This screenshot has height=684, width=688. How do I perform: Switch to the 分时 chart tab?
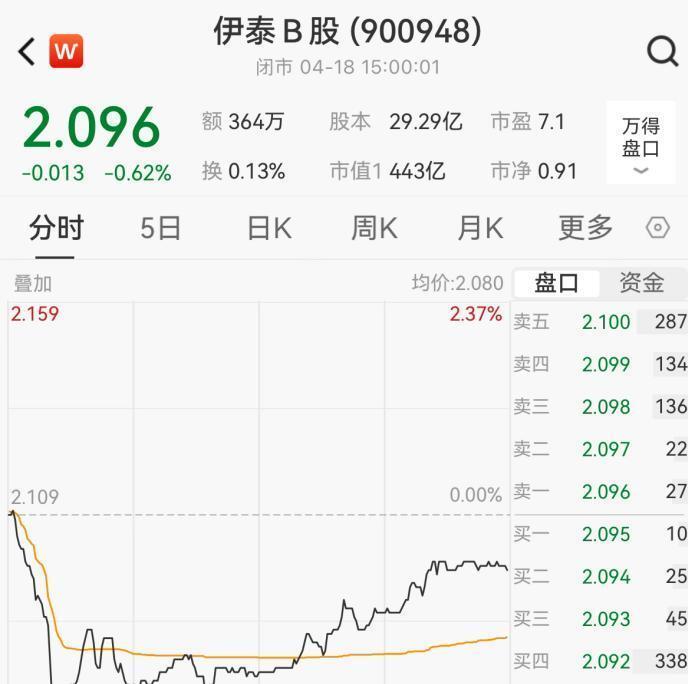(x=56, y=228)
